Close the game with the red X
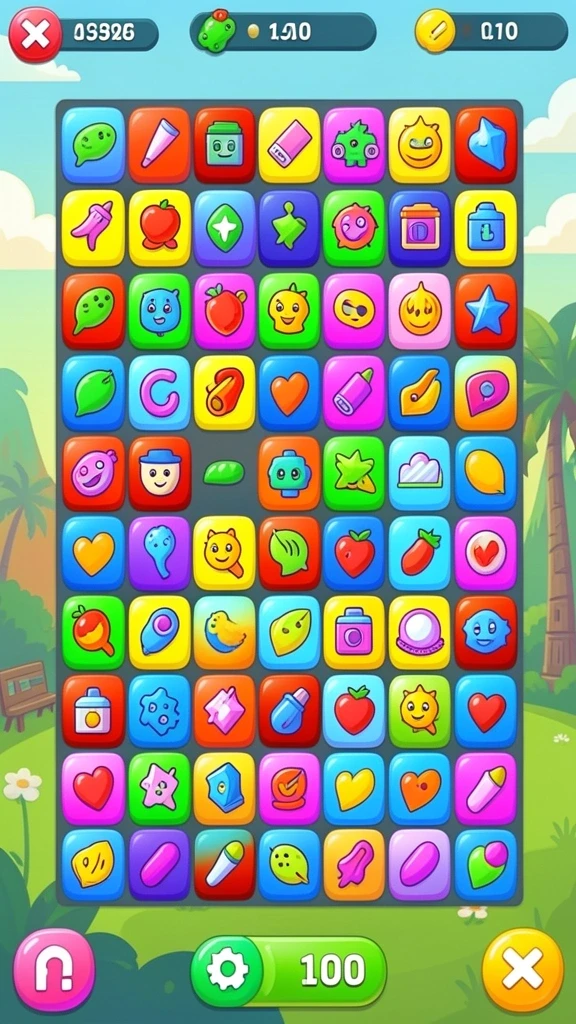Image resolution: width=576 pixels, height=1024 pixels. (x=35, y=35)
